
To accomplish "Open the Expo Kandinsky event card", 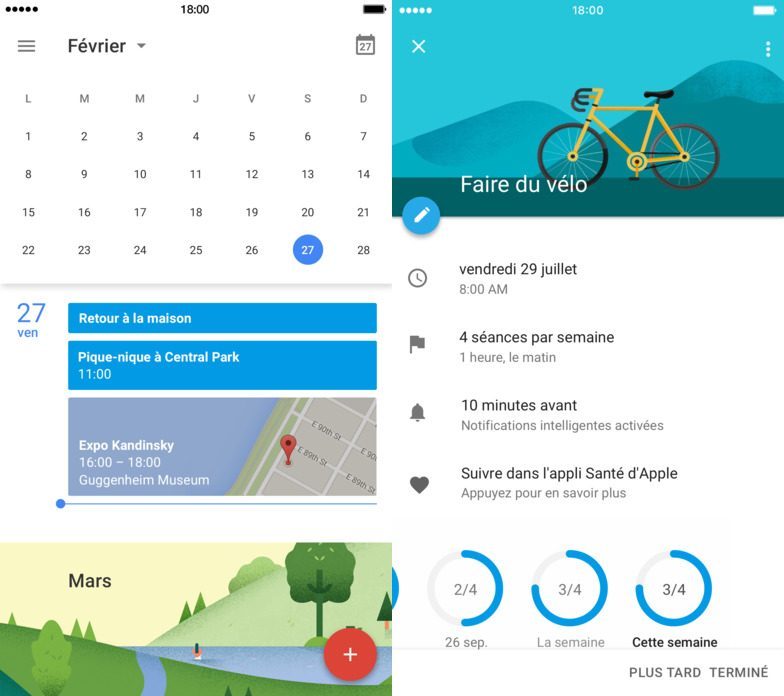I will point(222,447).
